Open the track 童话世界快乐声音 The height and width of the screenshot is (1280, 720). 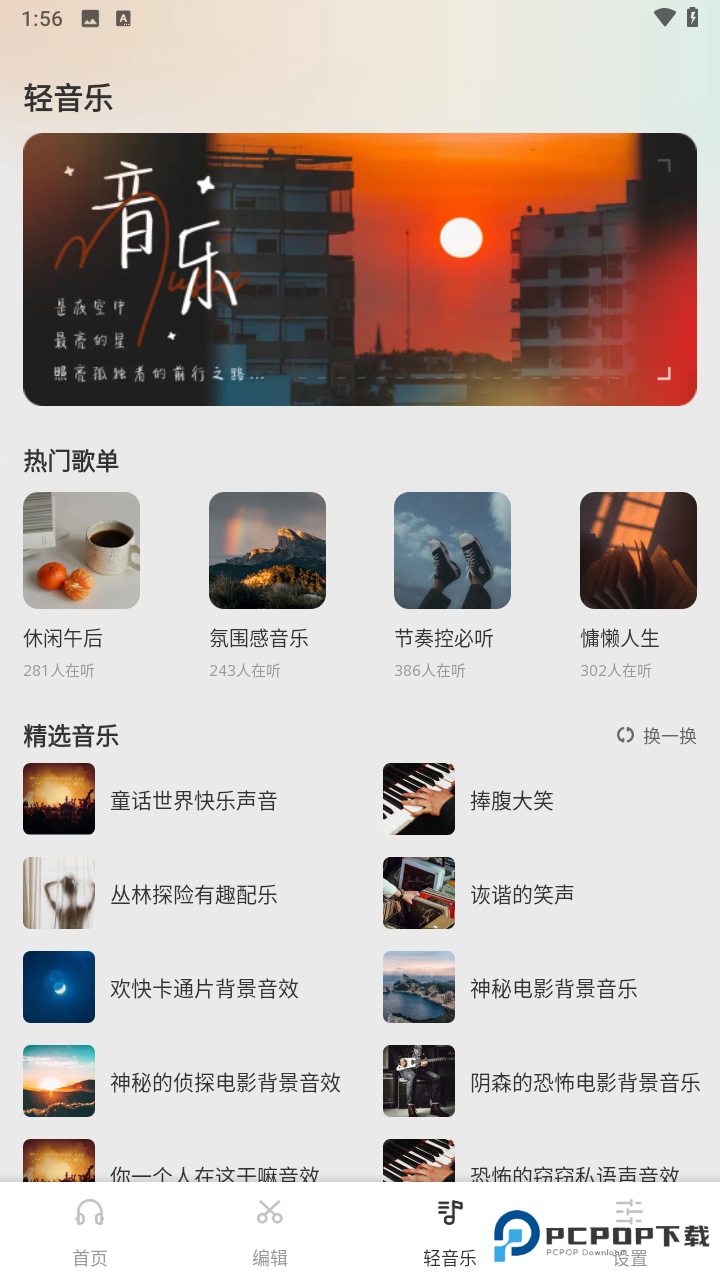[195, 799]
